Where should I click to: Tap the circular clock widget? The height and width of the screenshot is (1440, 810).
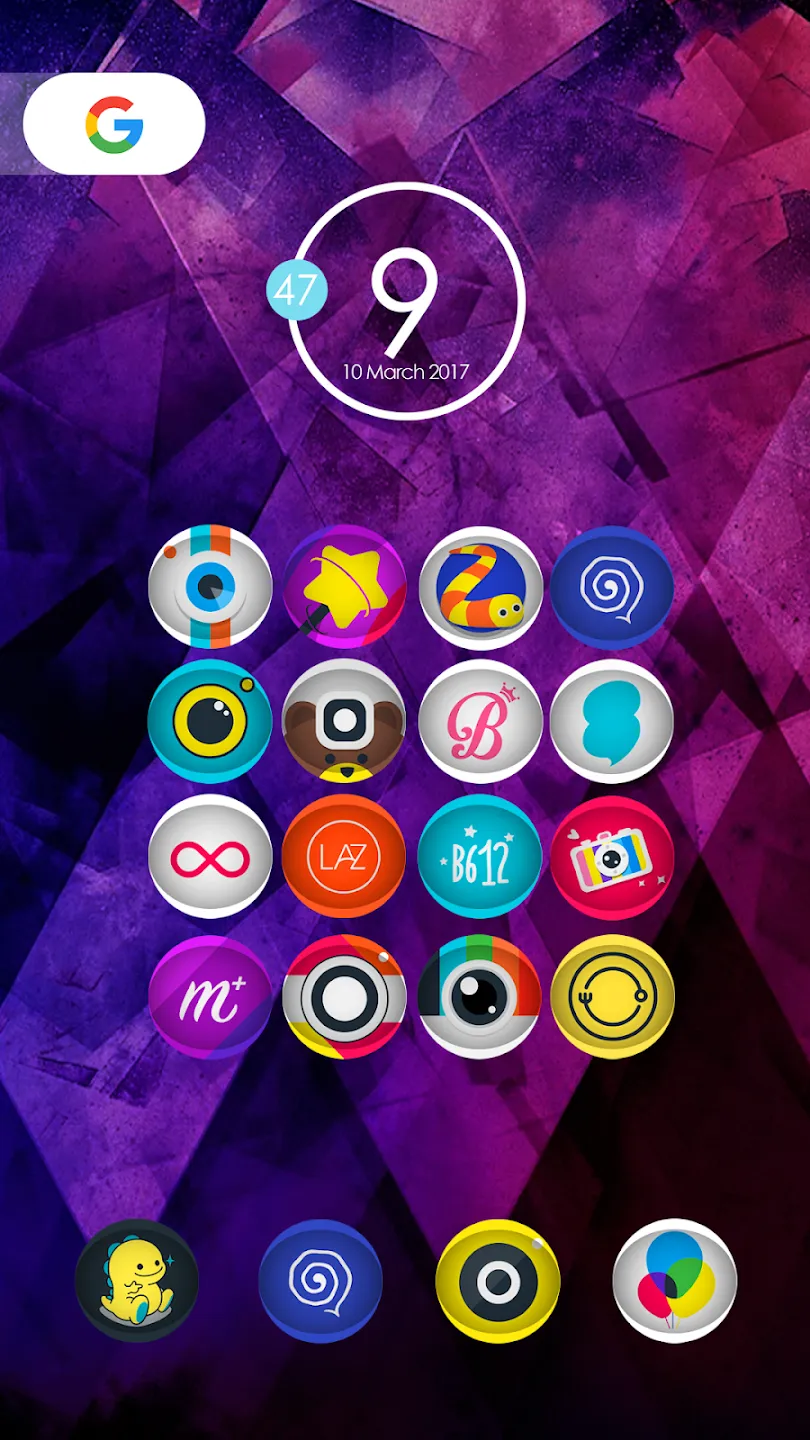pyautogui.click(x=407, y=300)
